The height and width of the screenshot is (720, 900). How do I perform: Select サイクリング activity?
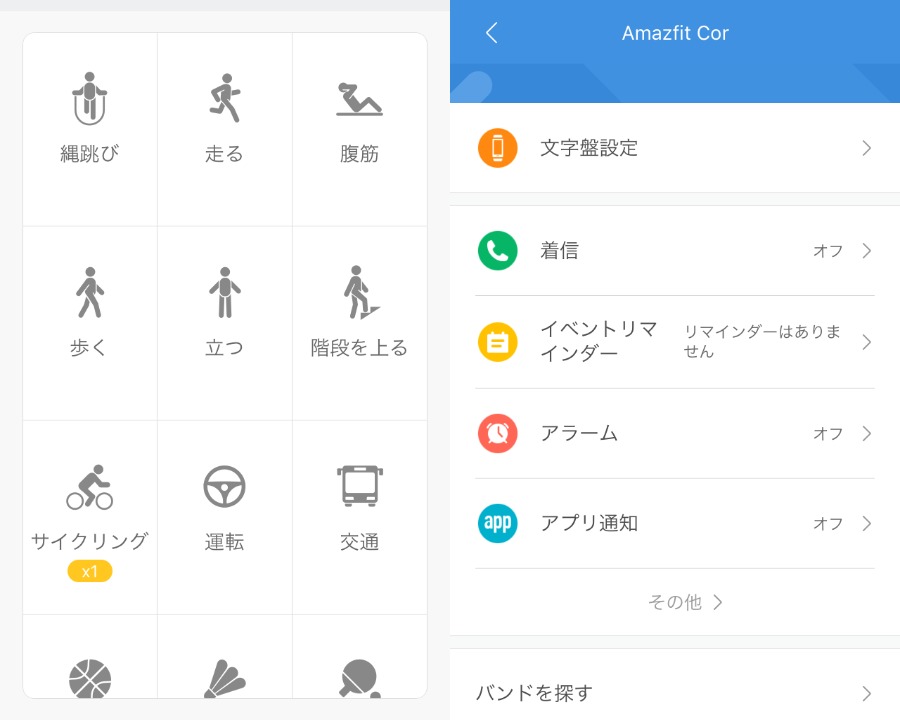coord(90,517)
